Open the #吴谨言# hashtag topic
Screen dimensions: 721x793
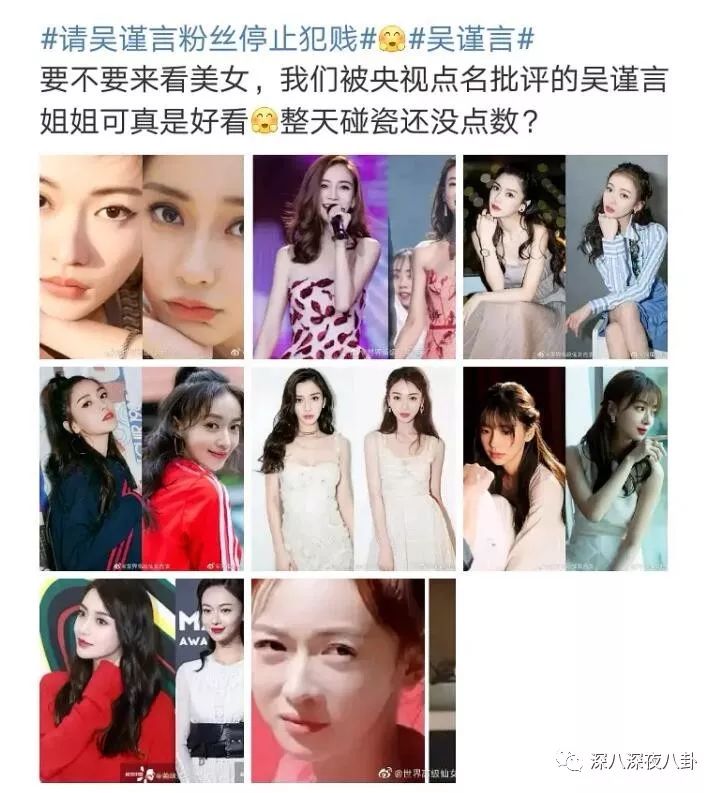pyautogui.click(x=475, y=39)
